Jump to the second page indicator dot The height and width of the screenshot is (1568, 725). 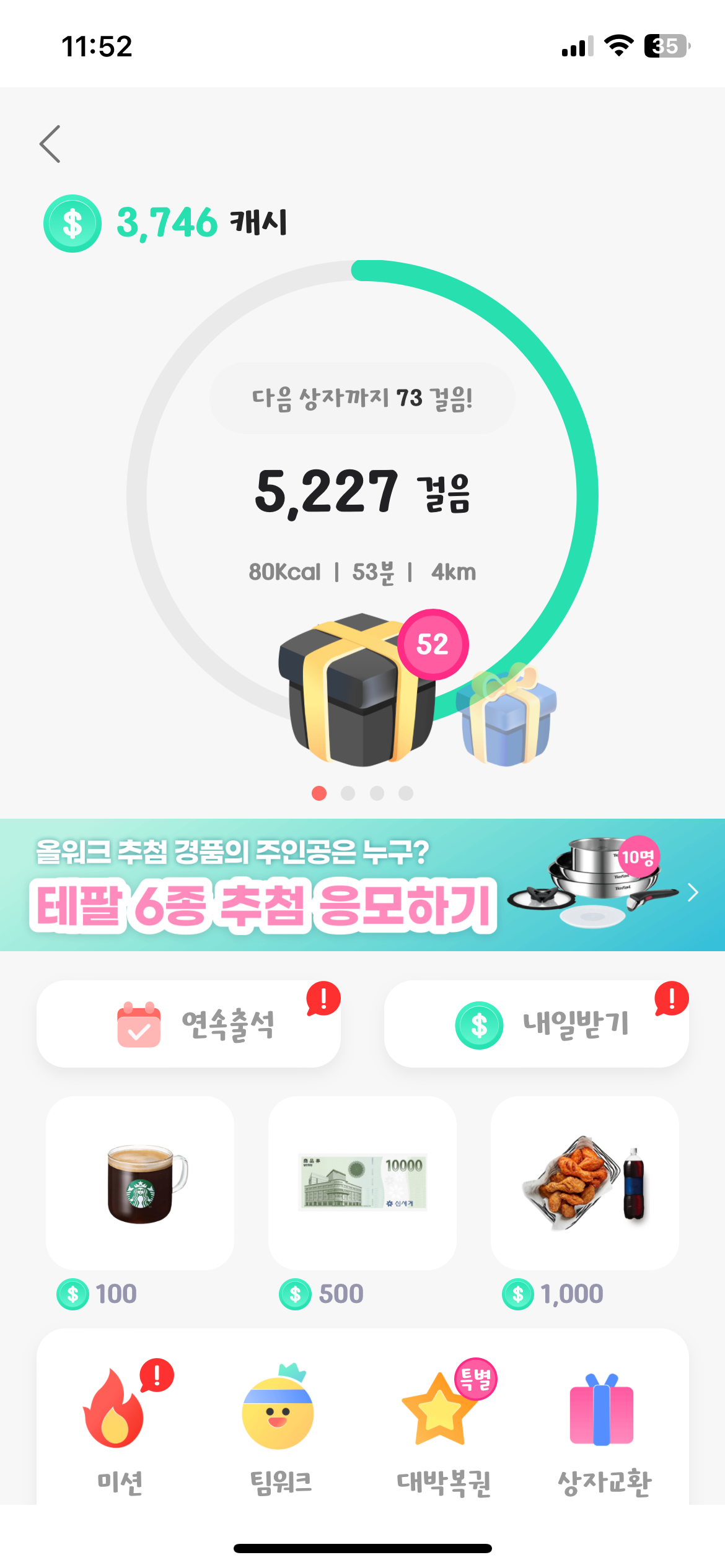pyautogui.click(x=348, y=793)
